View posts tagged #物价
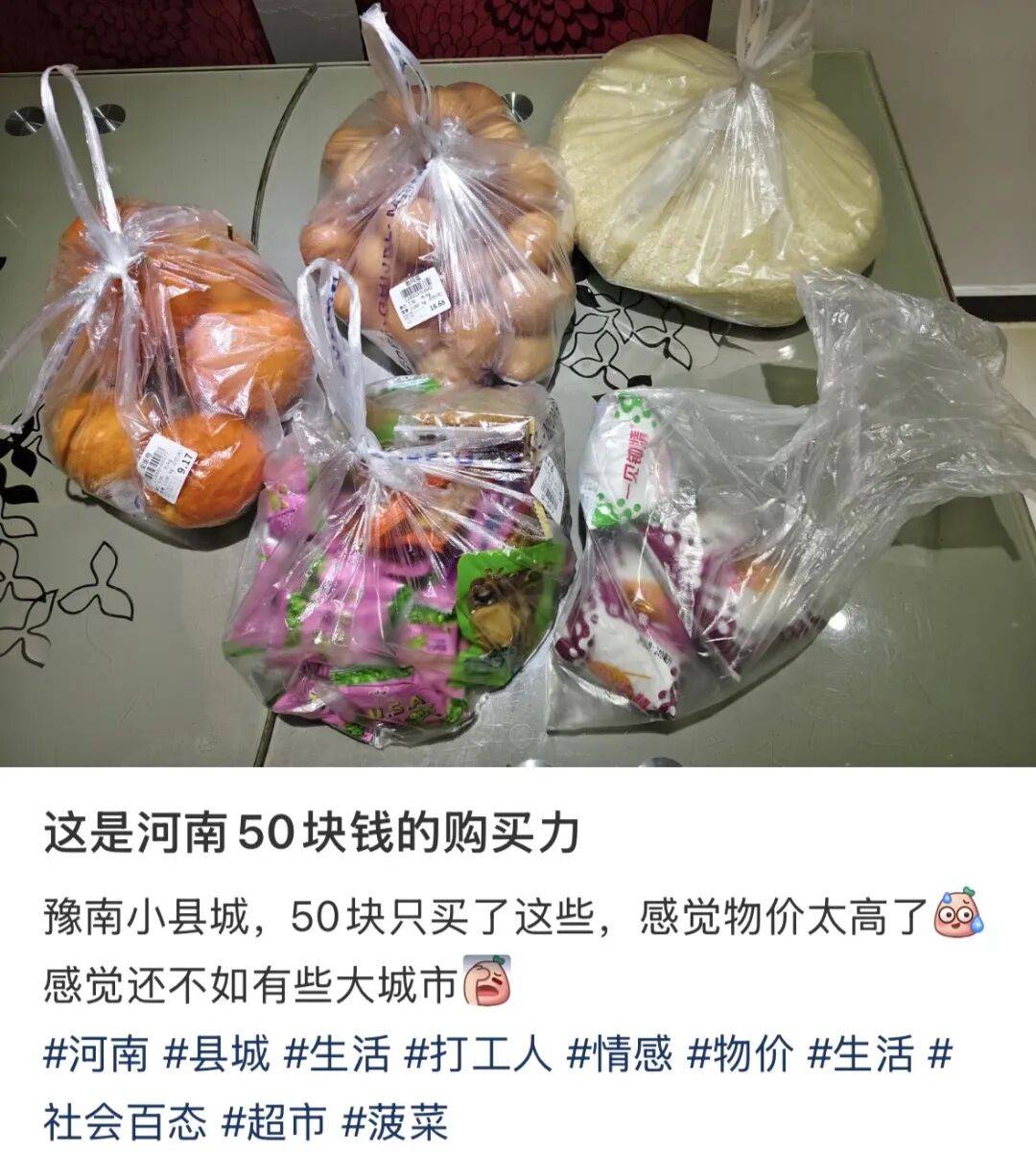 pos(741,1056)
